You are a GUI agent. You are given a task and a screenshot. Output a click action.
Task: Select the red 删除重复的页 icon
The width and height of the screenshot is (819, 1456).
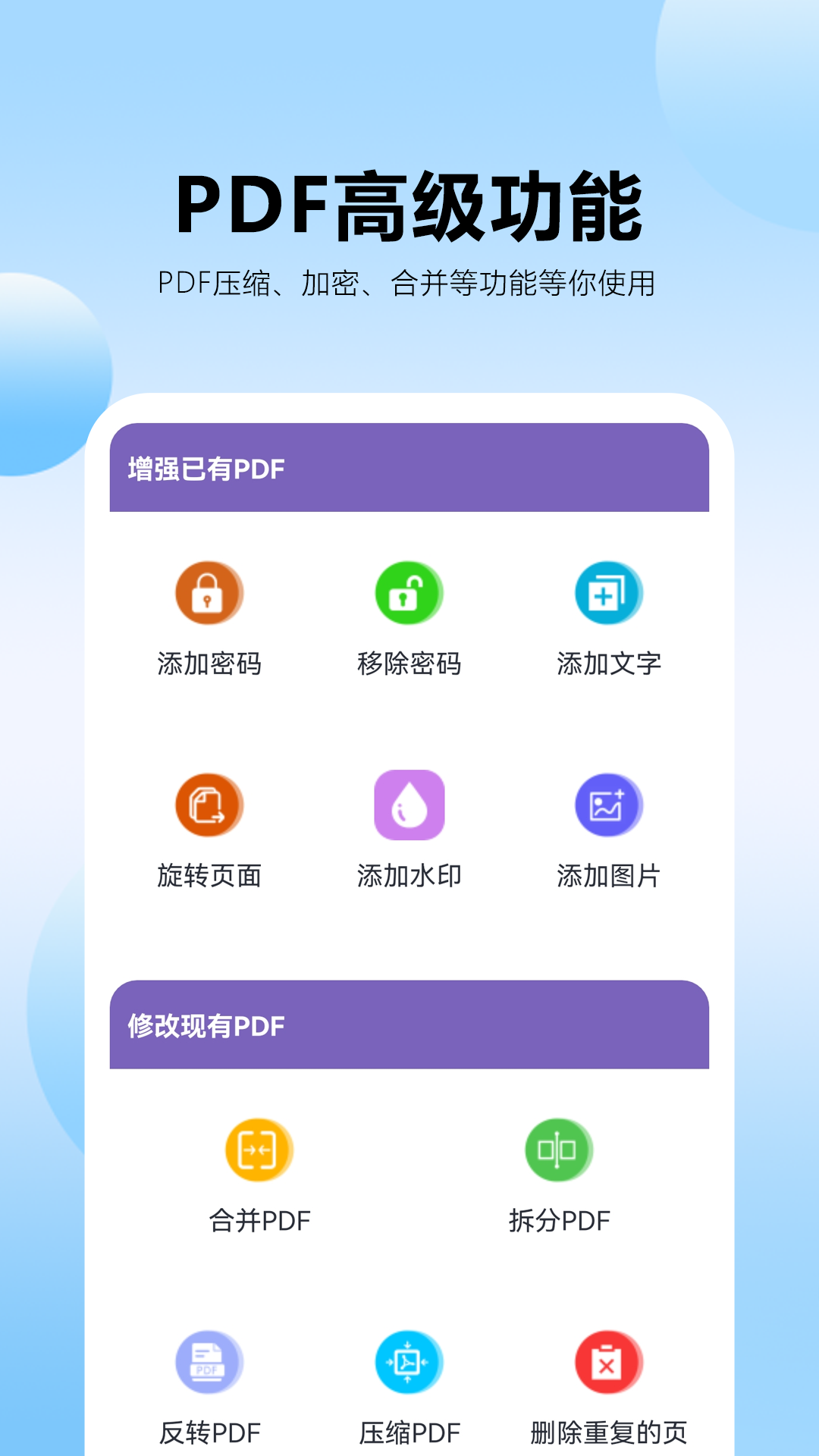[x=607, y=1361]
